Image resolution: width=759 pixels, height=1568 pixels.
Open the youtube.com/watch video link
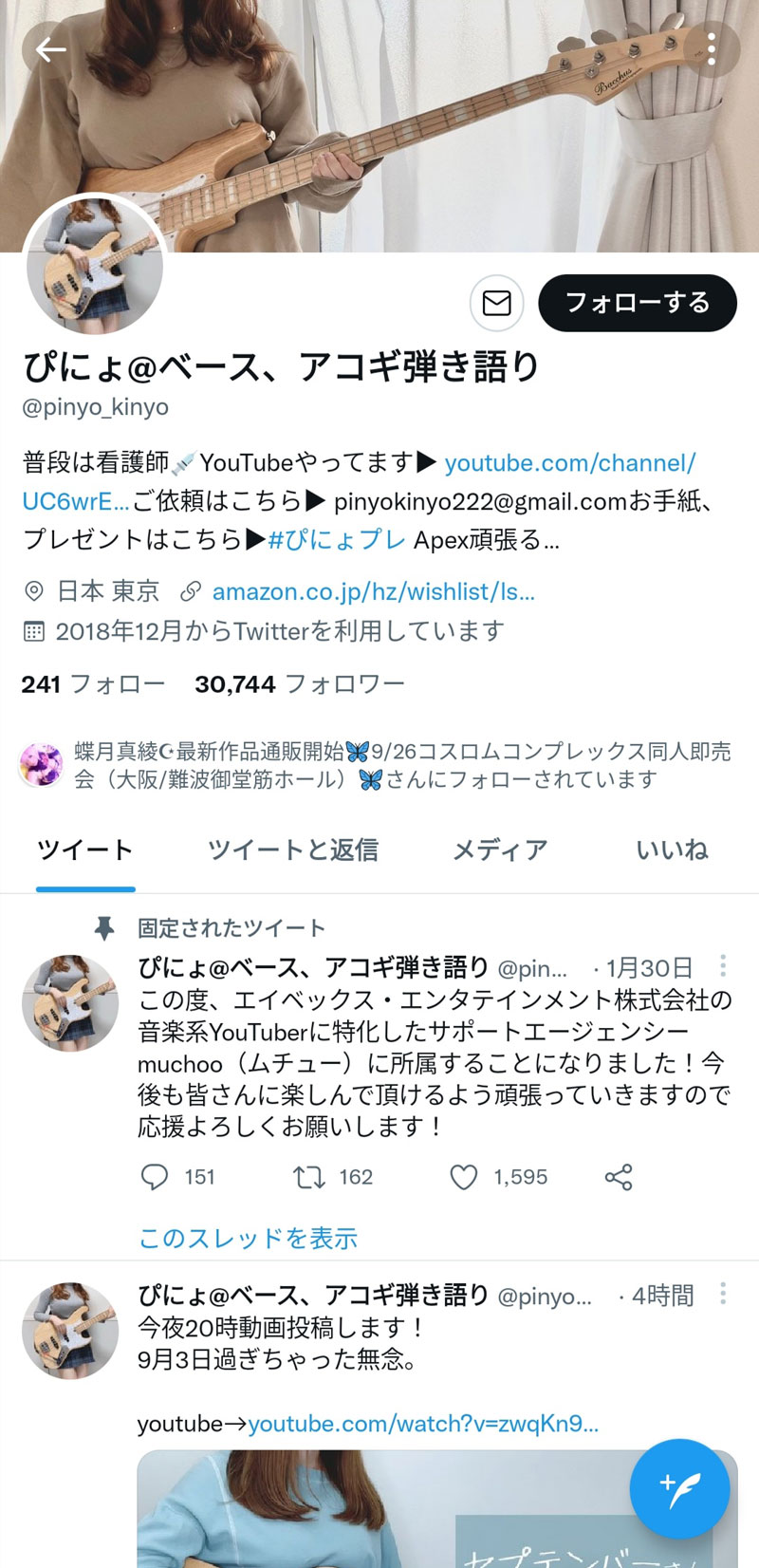click(423, 1424)
